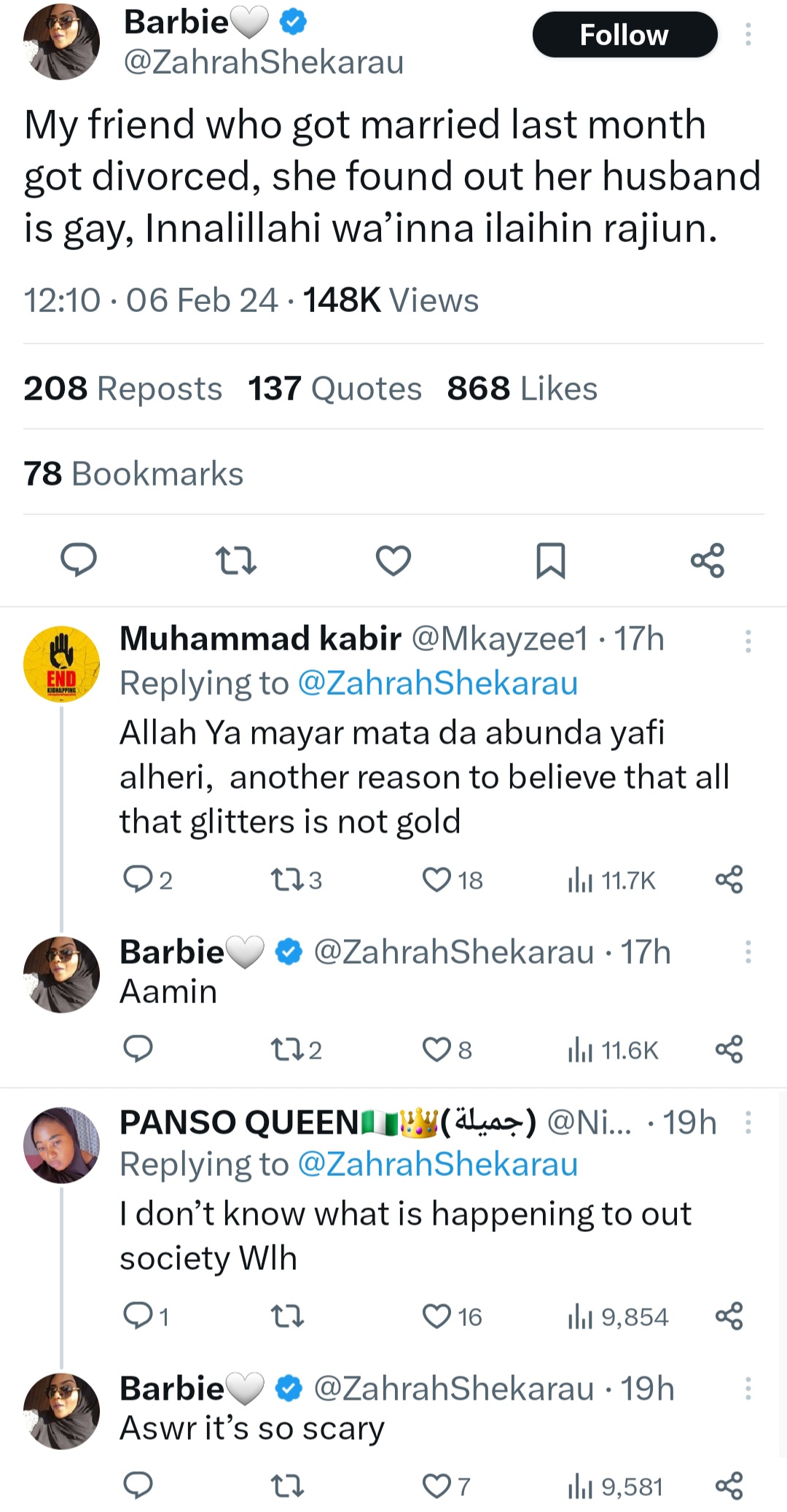Like the main tweet
The height and width of the screenshot is (1512, 787).
click(x=393, y=561)
